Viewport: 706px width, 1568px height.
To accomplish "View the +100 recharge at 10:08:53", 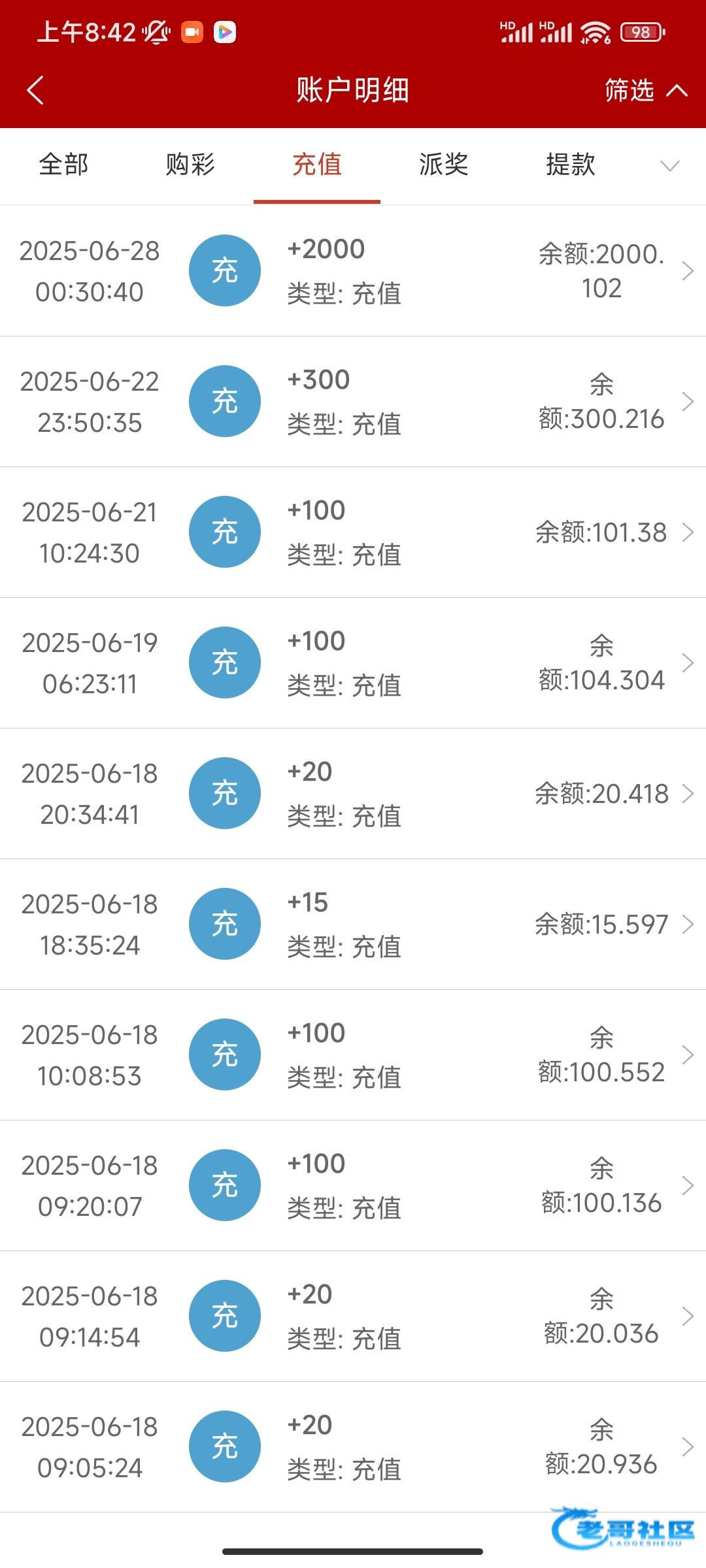I will tap(353, 1054).
